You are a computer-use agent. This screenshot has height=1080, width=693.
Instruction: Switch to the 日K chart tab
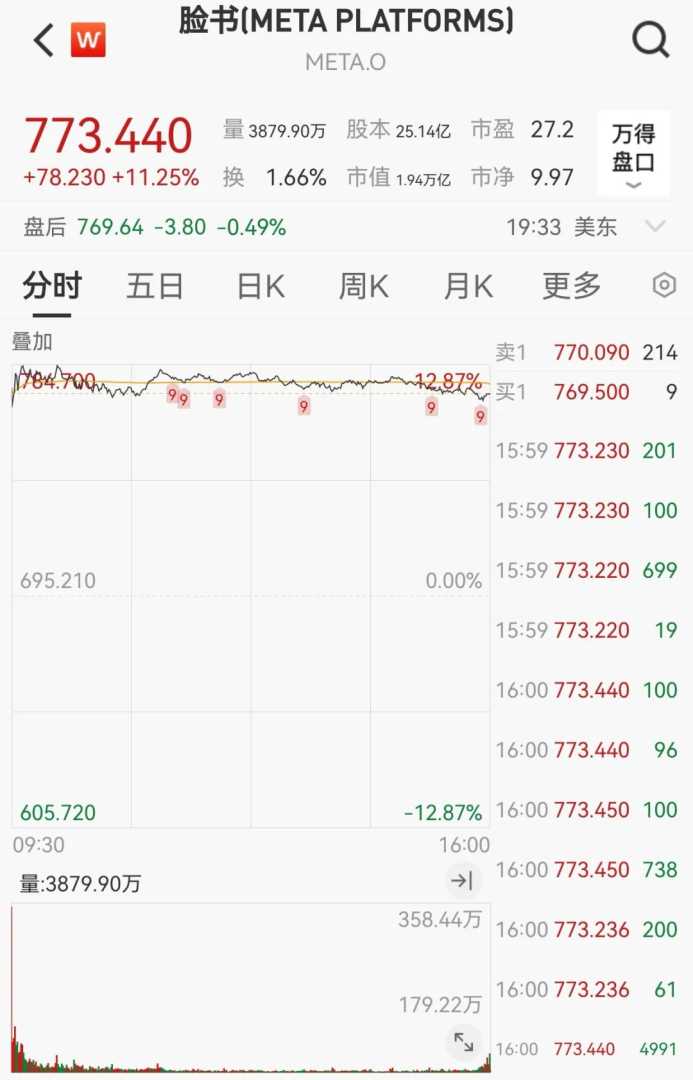(x=260, y=287)
